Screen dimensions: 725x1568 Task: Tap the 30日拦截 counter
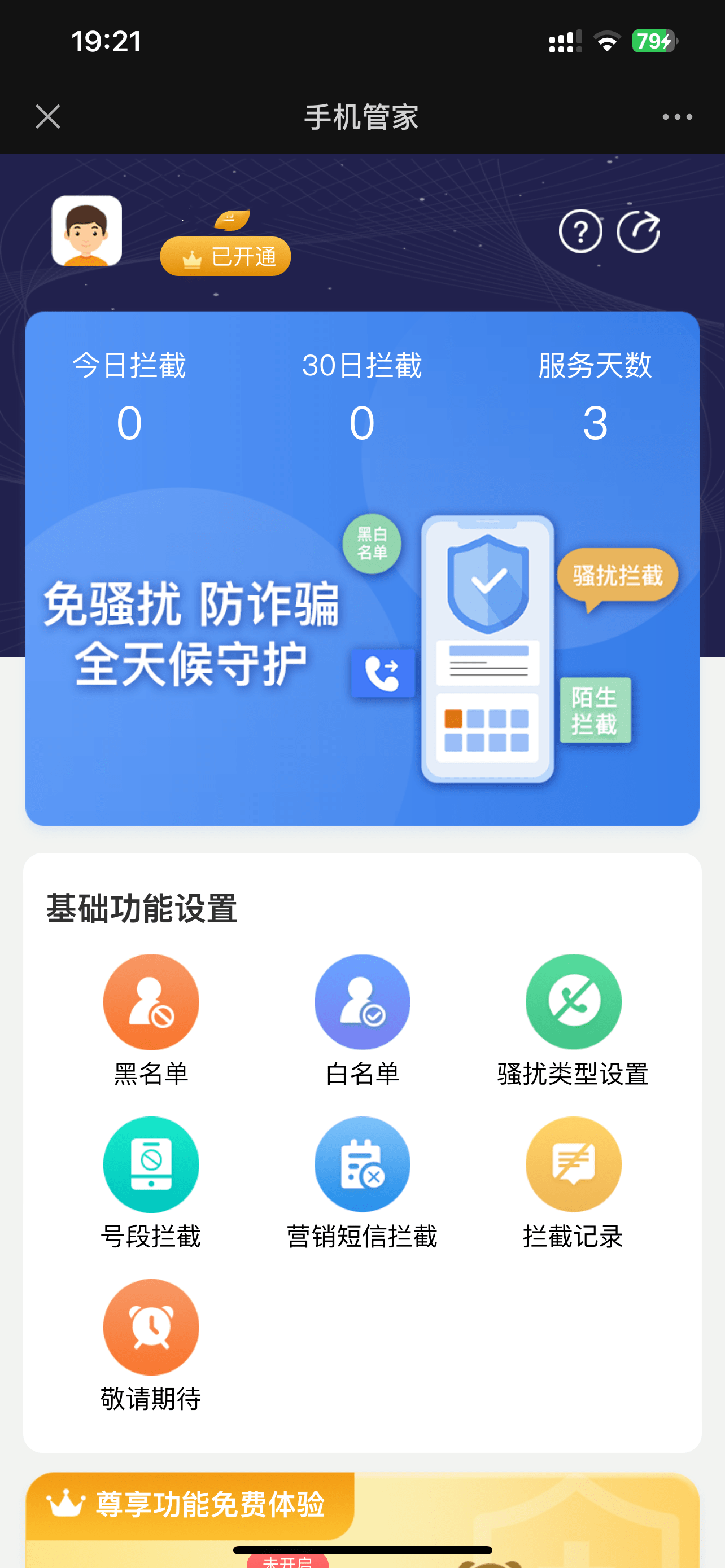tap(363, 396)
